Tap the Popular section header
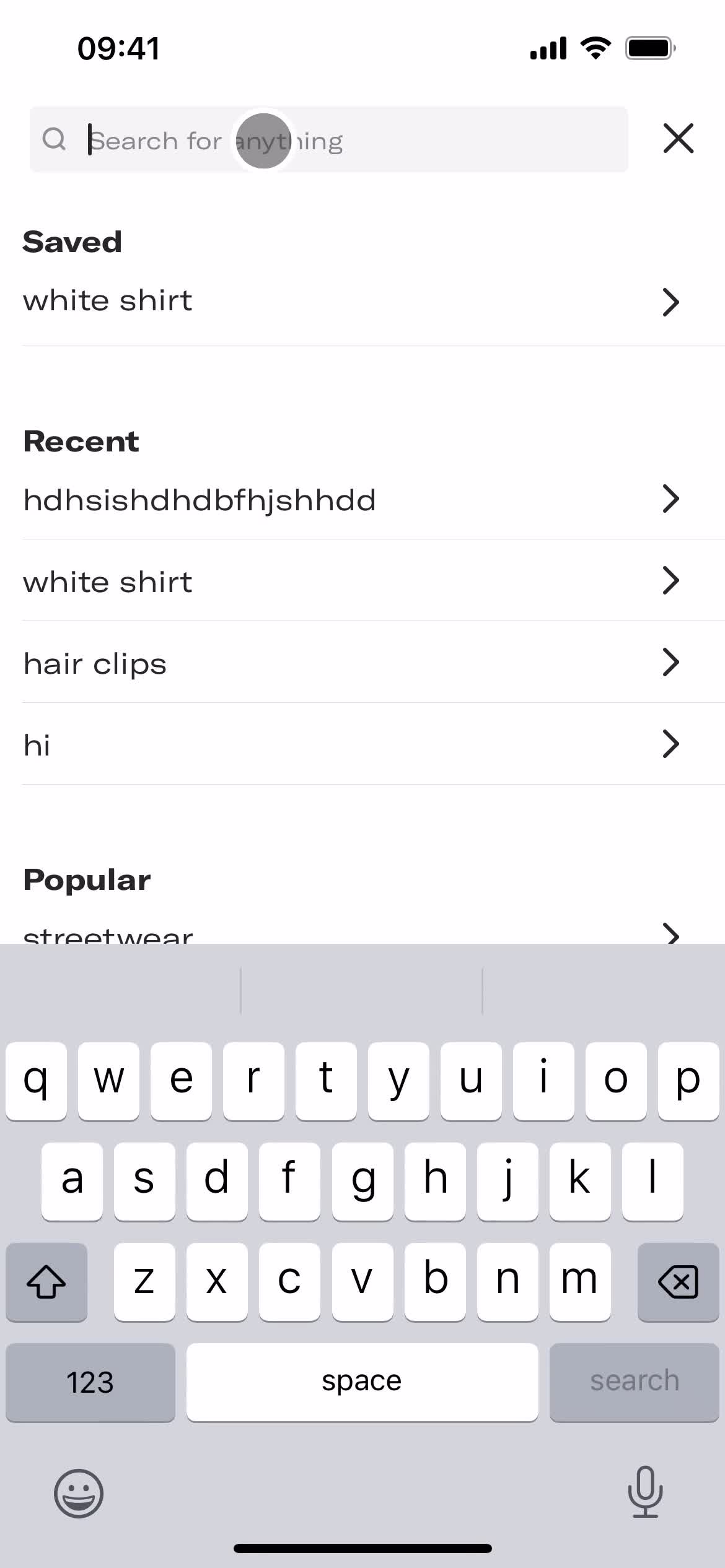Screen dimensions: 725x1568 [x=86, y=878]
